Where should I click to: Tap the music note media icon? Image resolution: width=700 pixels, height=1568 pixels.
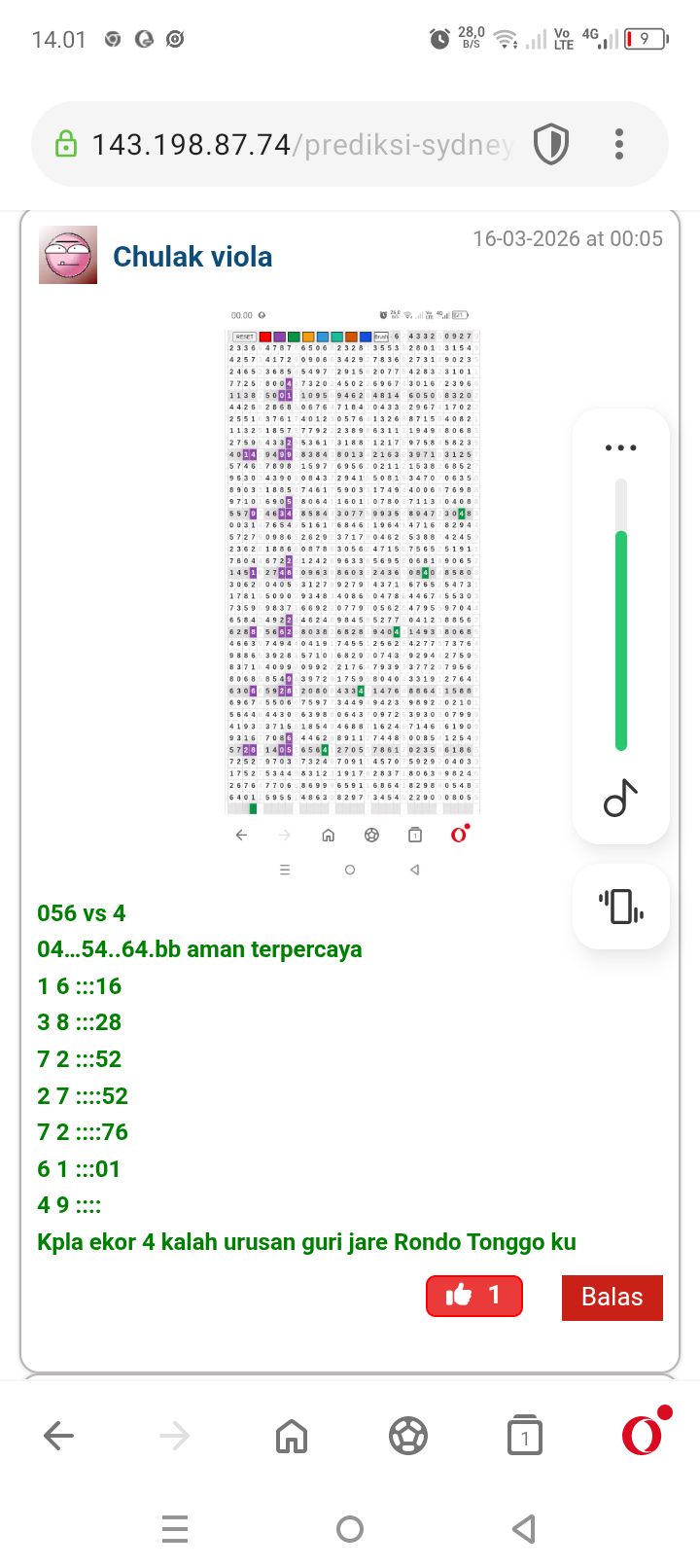pos(620,799)
